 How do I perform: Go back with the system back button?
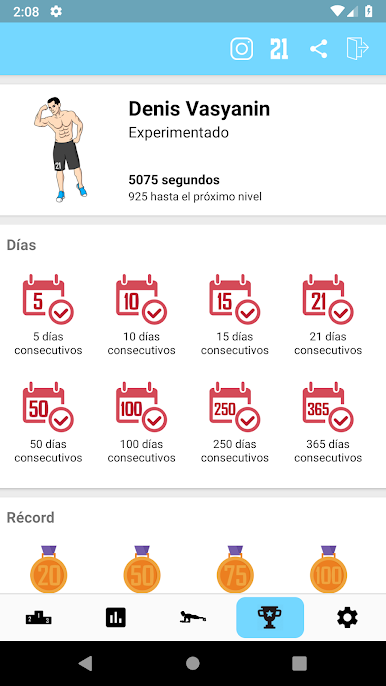86,663
